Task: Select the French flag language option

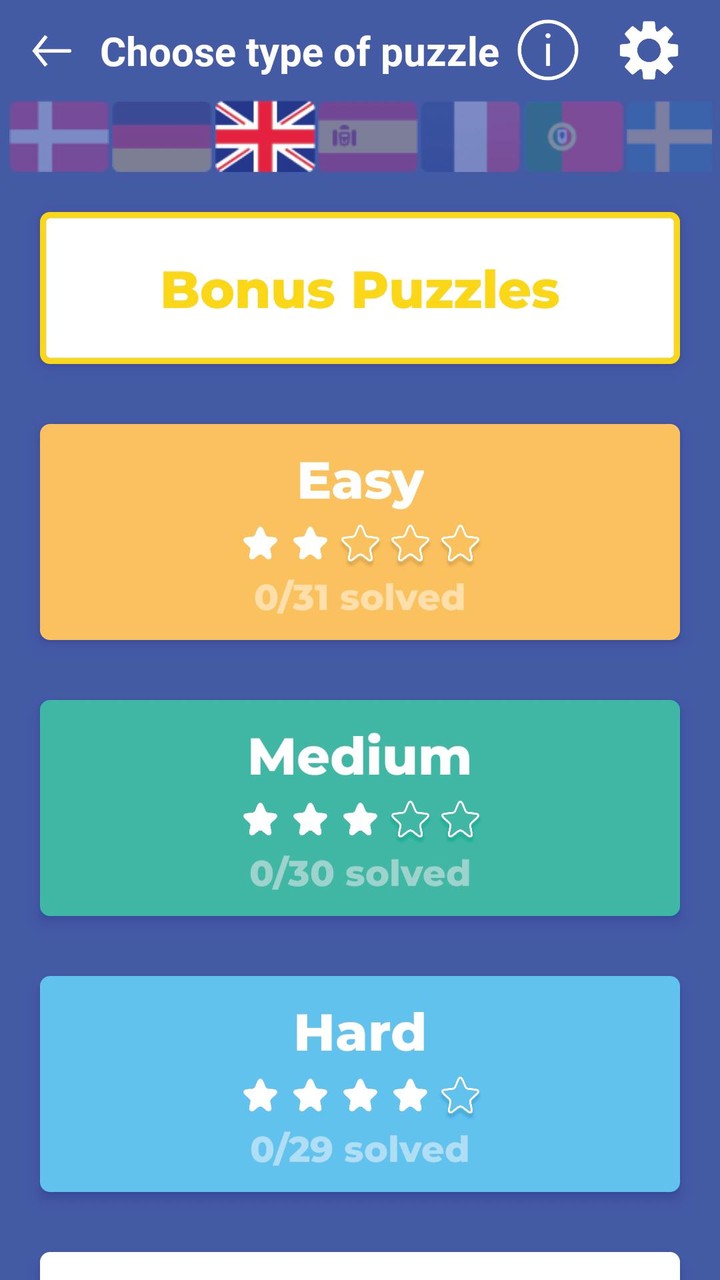Action: (x=470, y=135)
